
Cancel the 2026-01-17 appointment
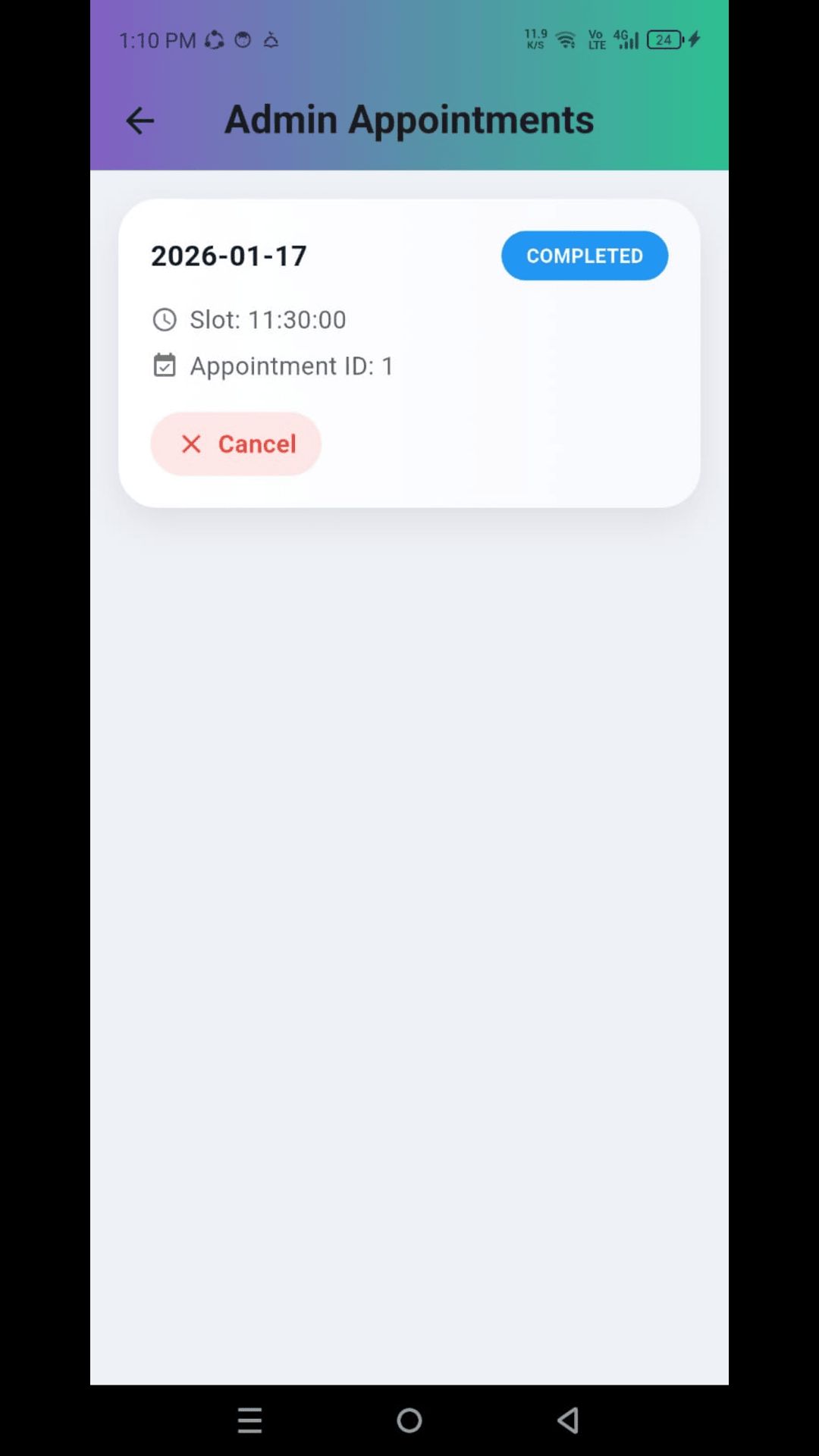point(236,444)
